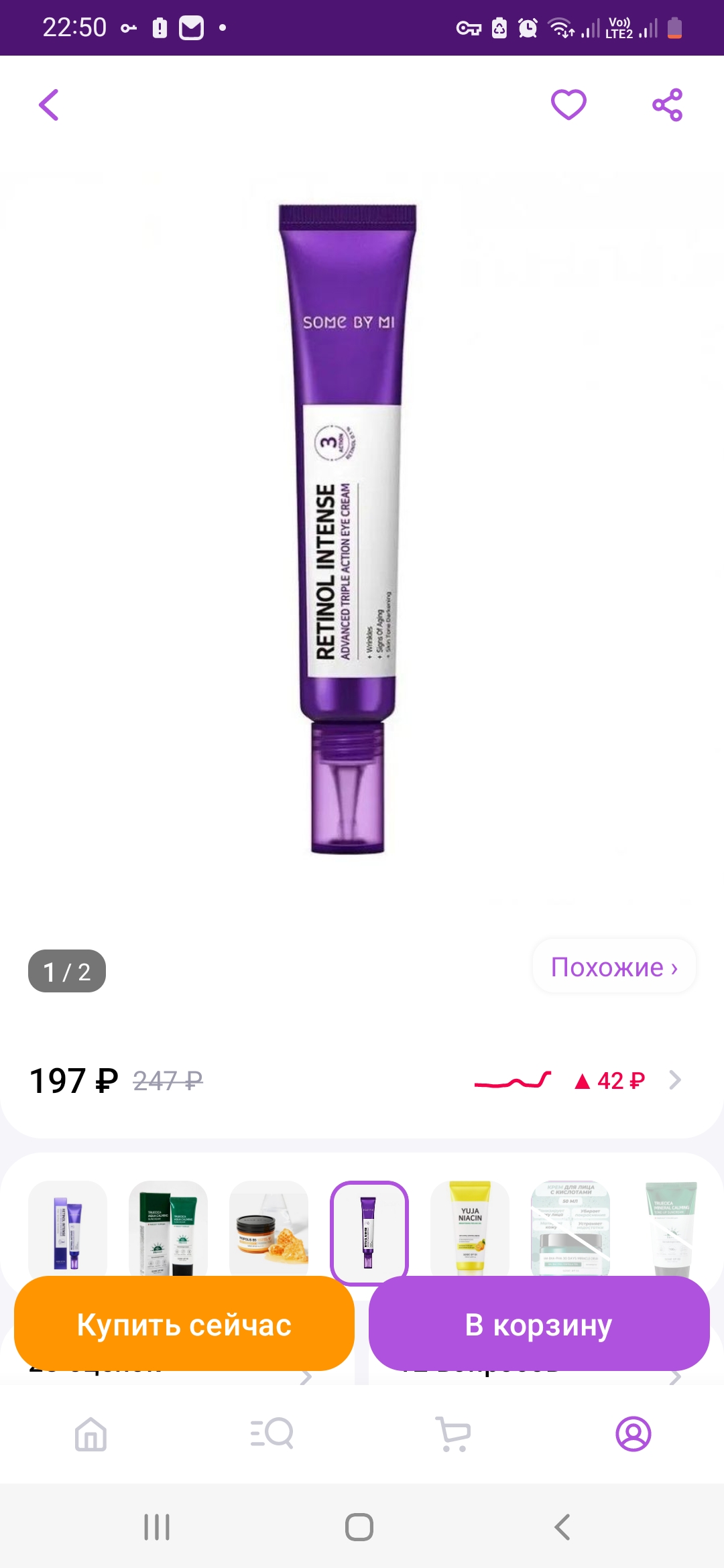This screenshot has width=724, height=1568.
Task: Select the acid face cream jar thumbnail
Action: pyautogui.click(x=570, y=1228)
